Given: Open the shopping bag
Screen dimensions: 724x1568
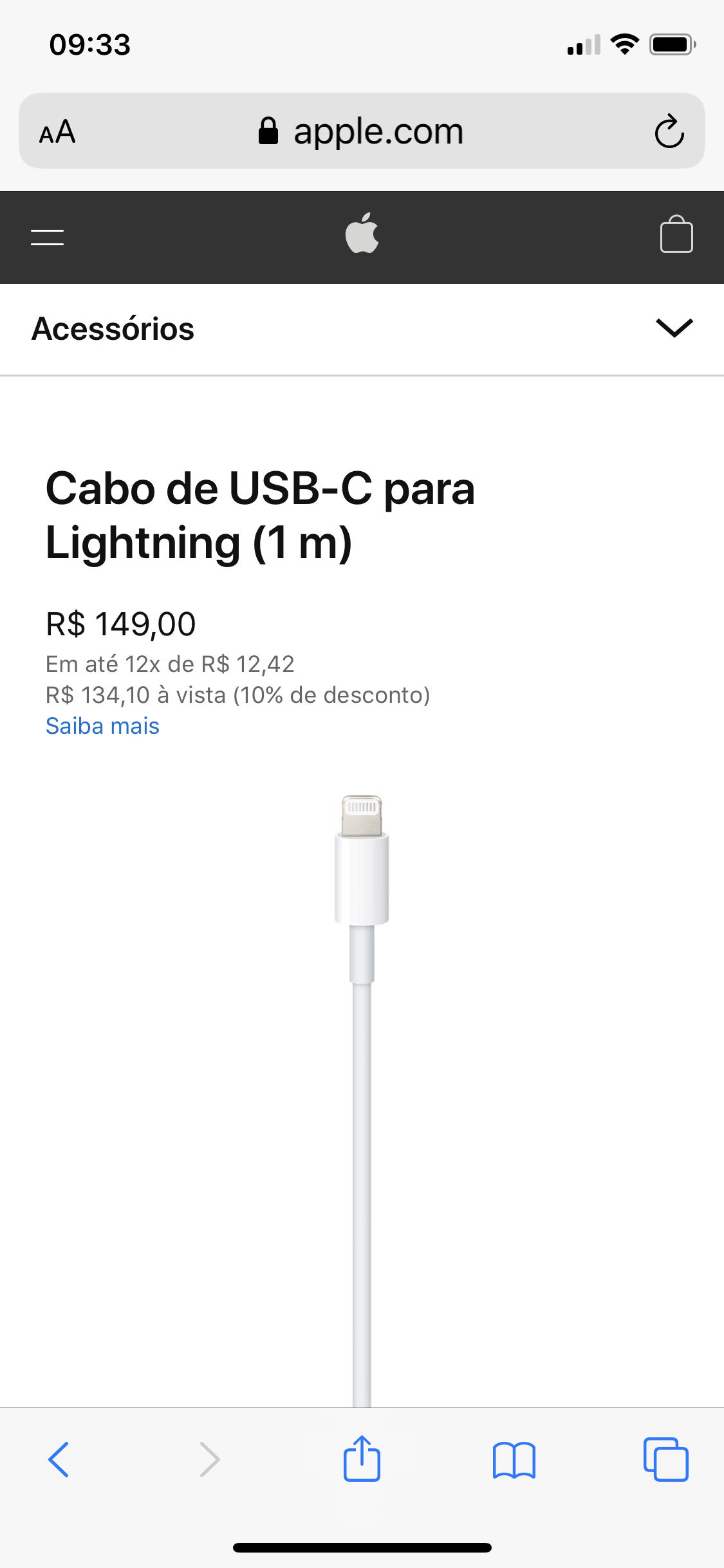Looking at the screenshot, I should (x=676, y=235).
